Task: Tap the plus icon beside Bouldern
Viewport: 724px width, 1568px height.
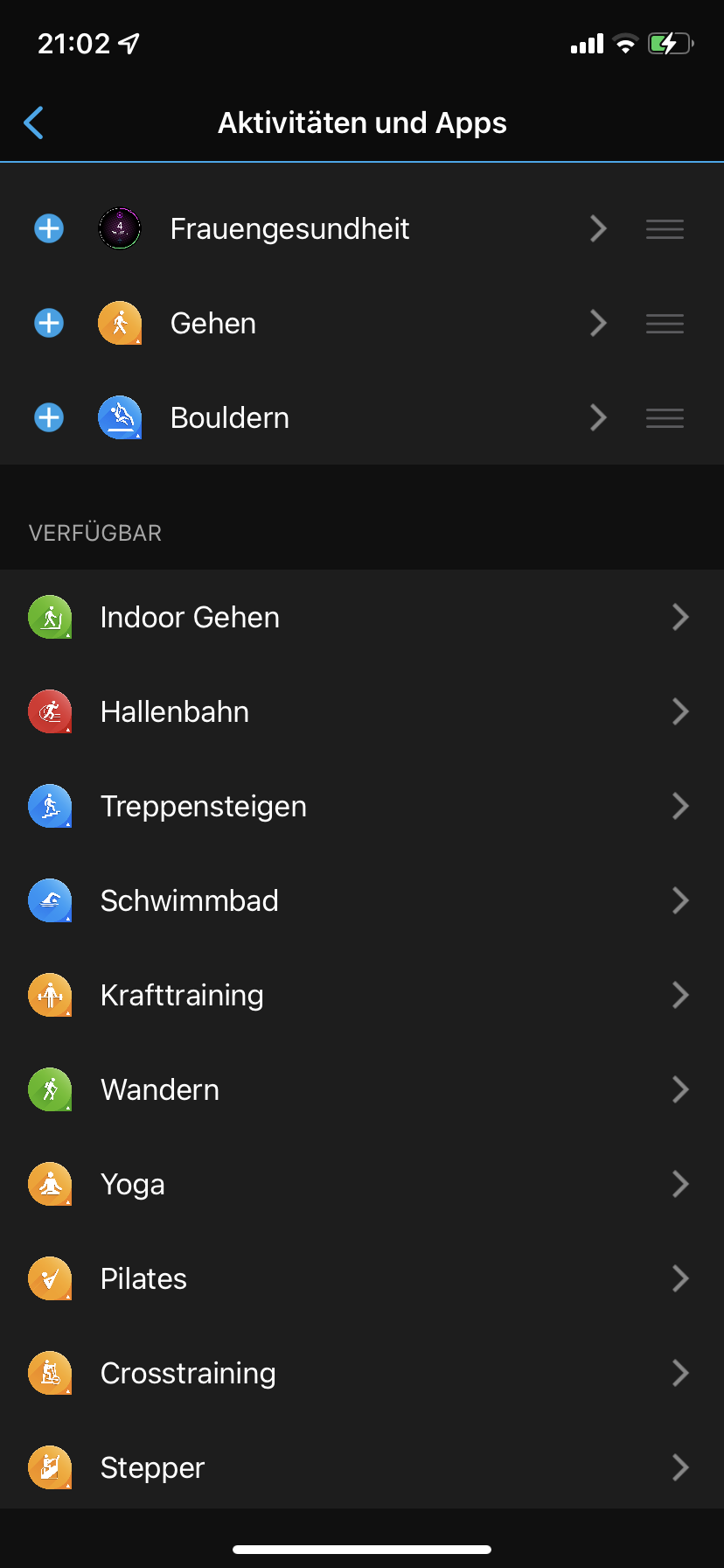Action: pos(49,418)
